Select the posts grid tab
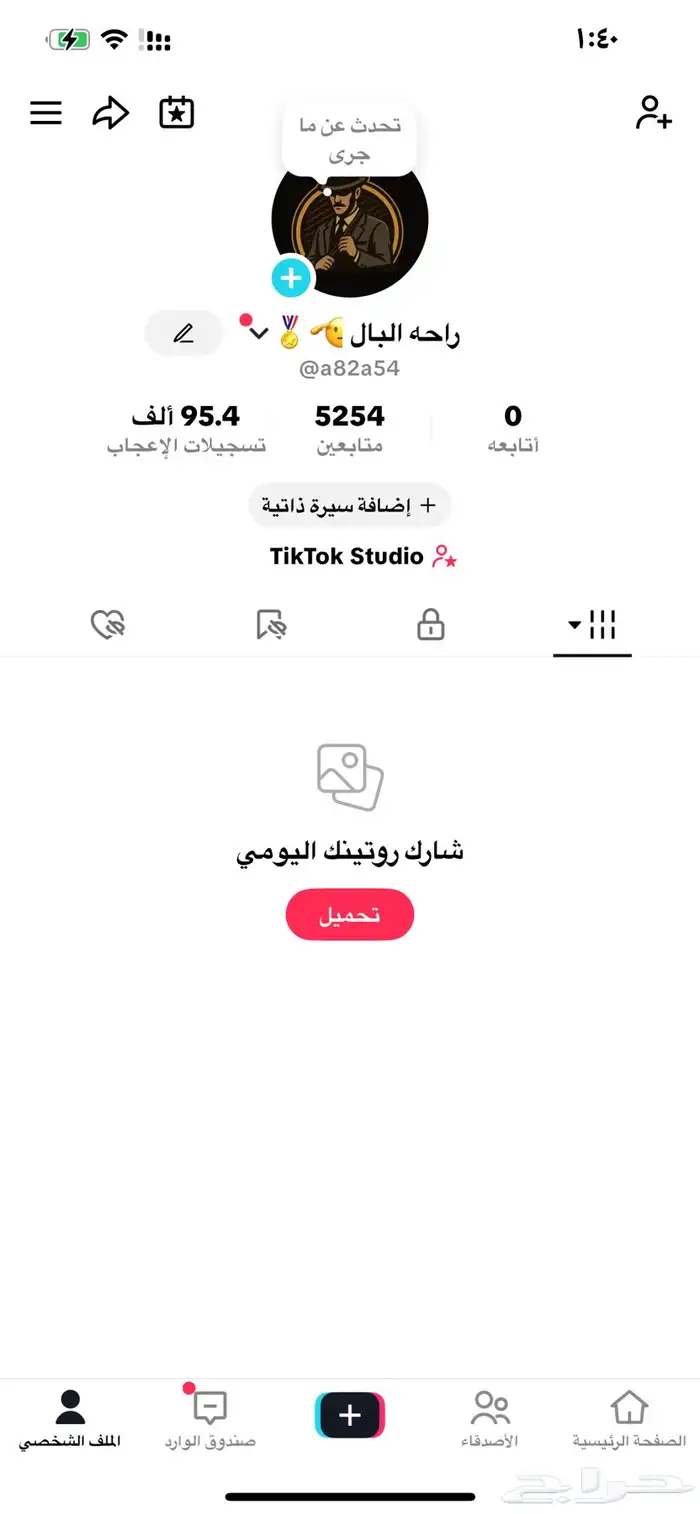The height and width of the screenshot is (1514, 700). click(x=592, y=626)
